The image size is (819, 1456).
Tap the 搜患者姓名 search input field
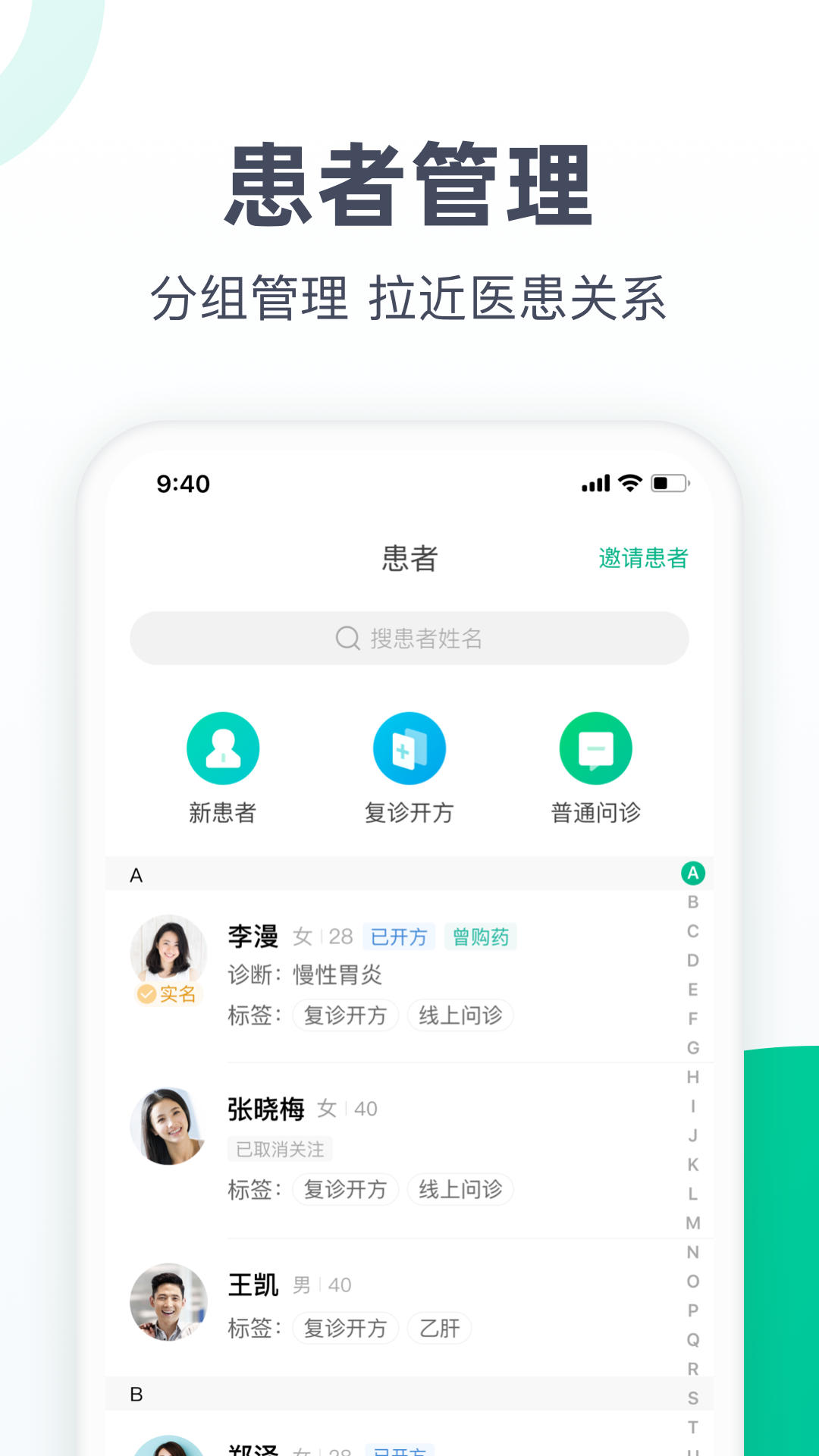[x=409, y=639]
